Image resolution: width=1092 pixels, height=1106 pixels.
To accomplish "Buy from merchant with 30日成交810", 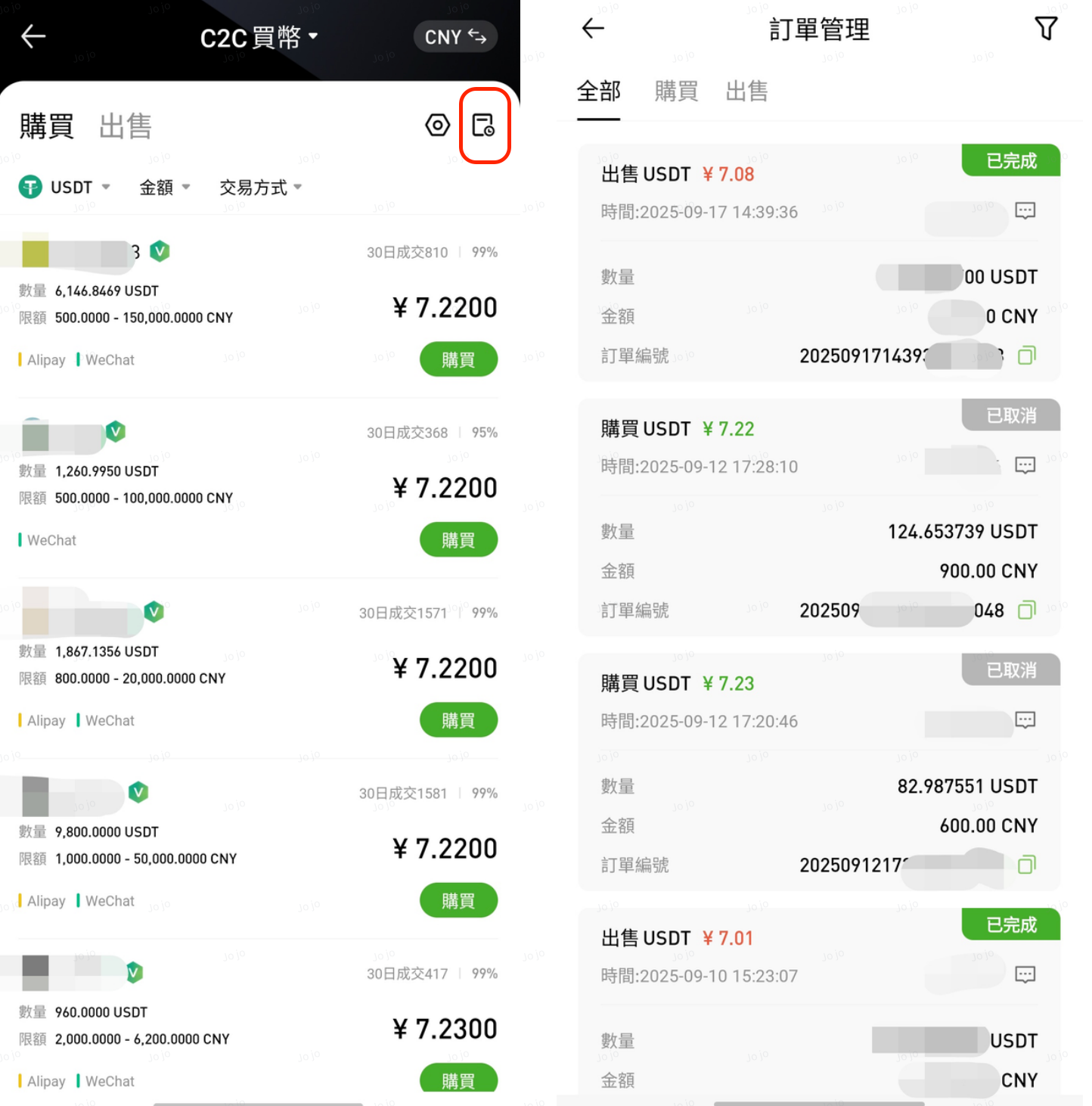I will click(458, 359).
